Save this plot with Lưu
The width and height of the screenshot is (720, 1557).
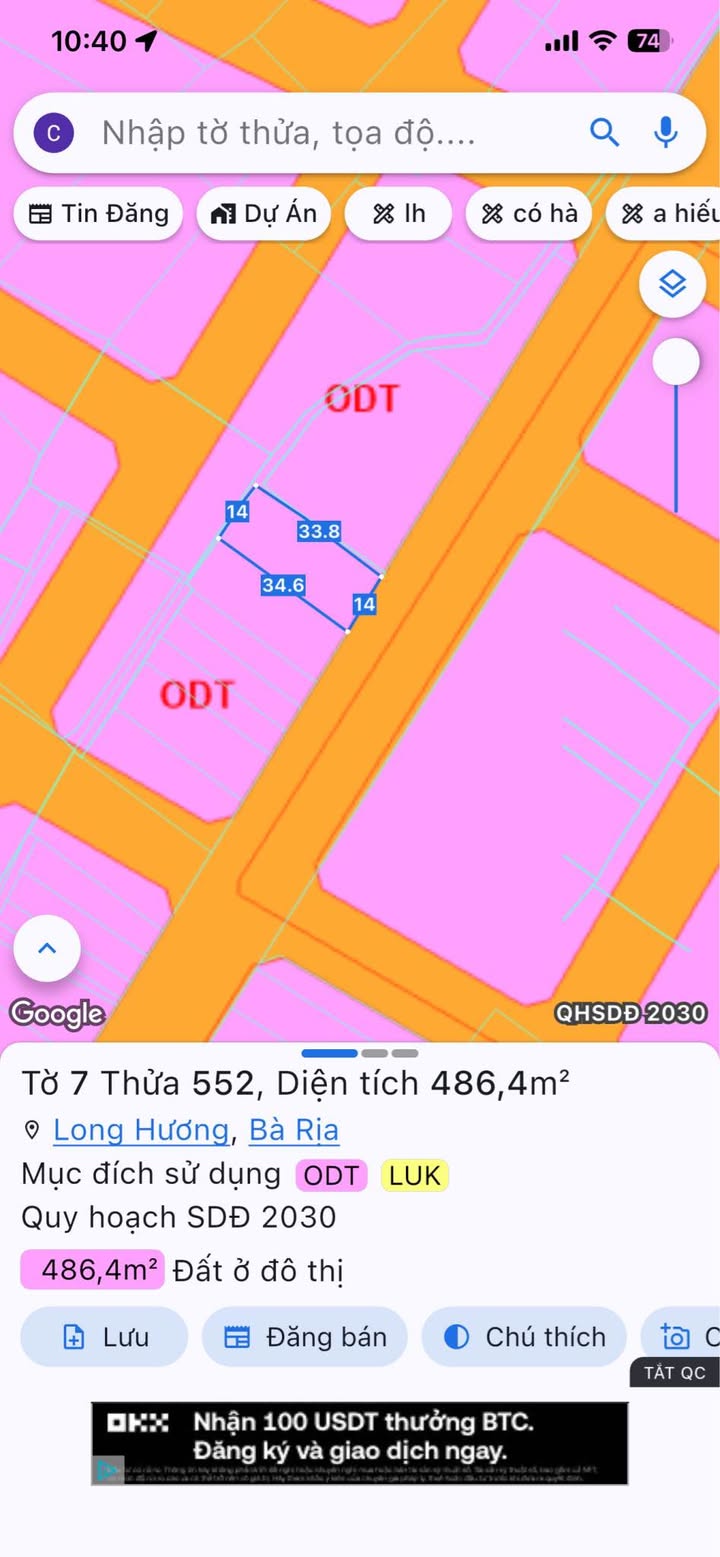(x=104, y=1337)
